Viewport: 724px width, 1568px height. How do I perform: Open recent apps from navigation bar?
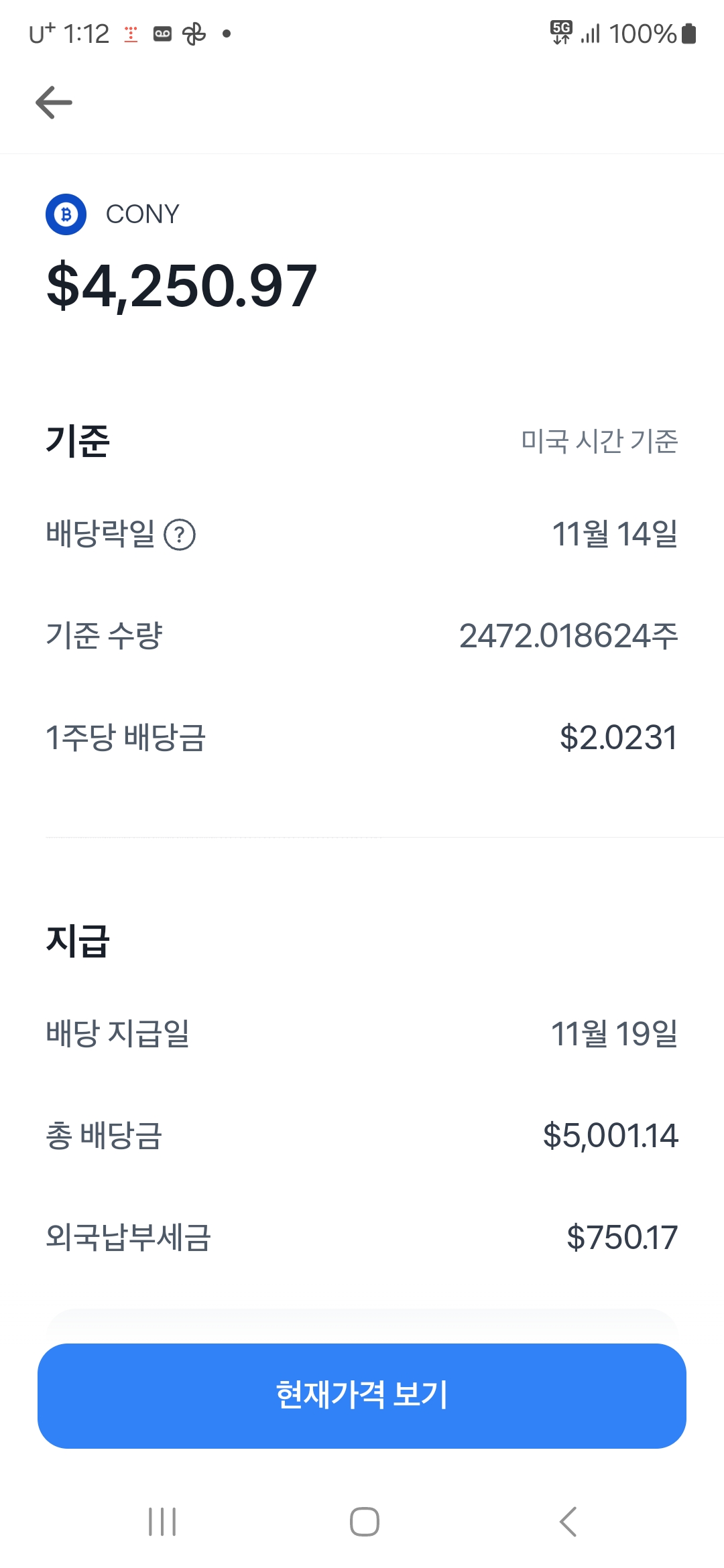click(162, 1521)
